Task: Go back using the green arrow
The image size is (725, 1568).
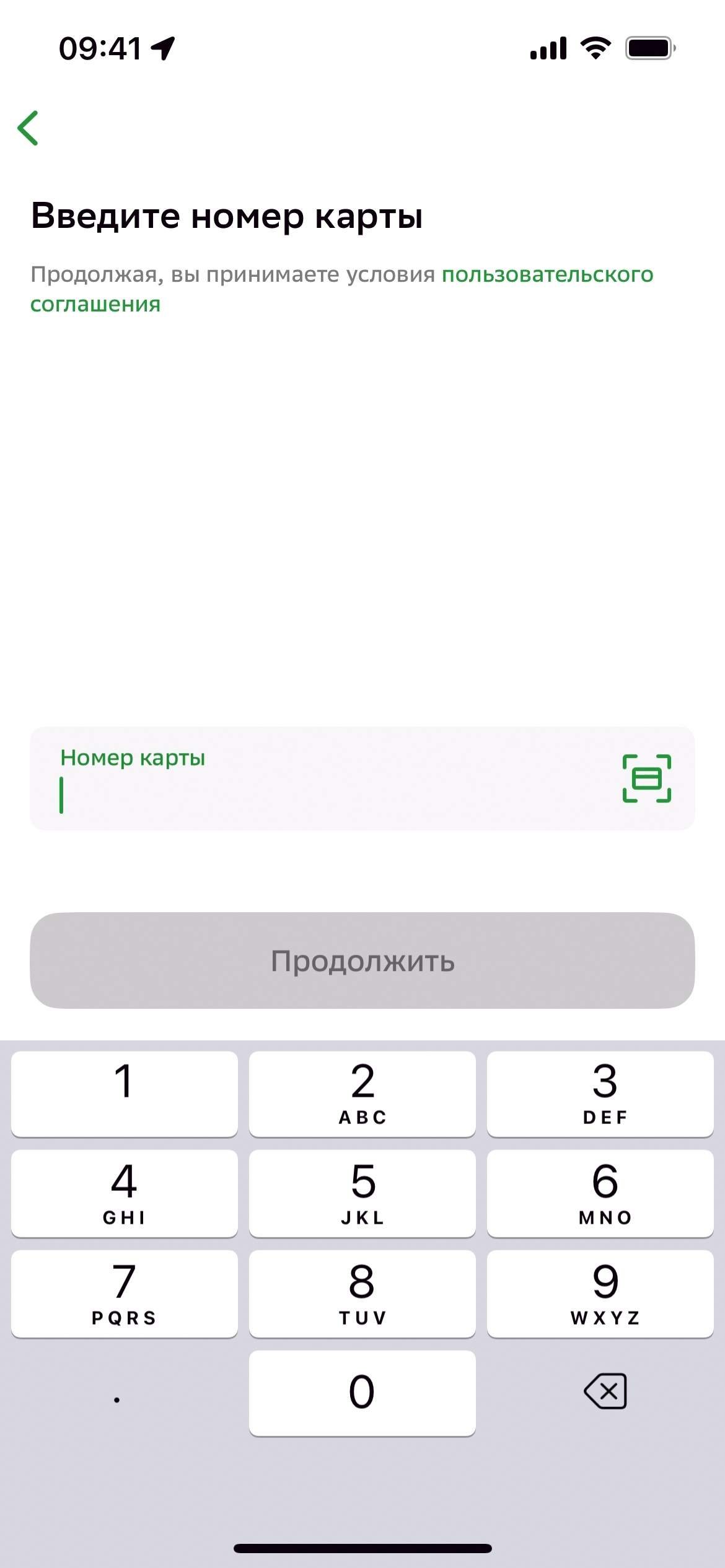Action: (29, 128)
